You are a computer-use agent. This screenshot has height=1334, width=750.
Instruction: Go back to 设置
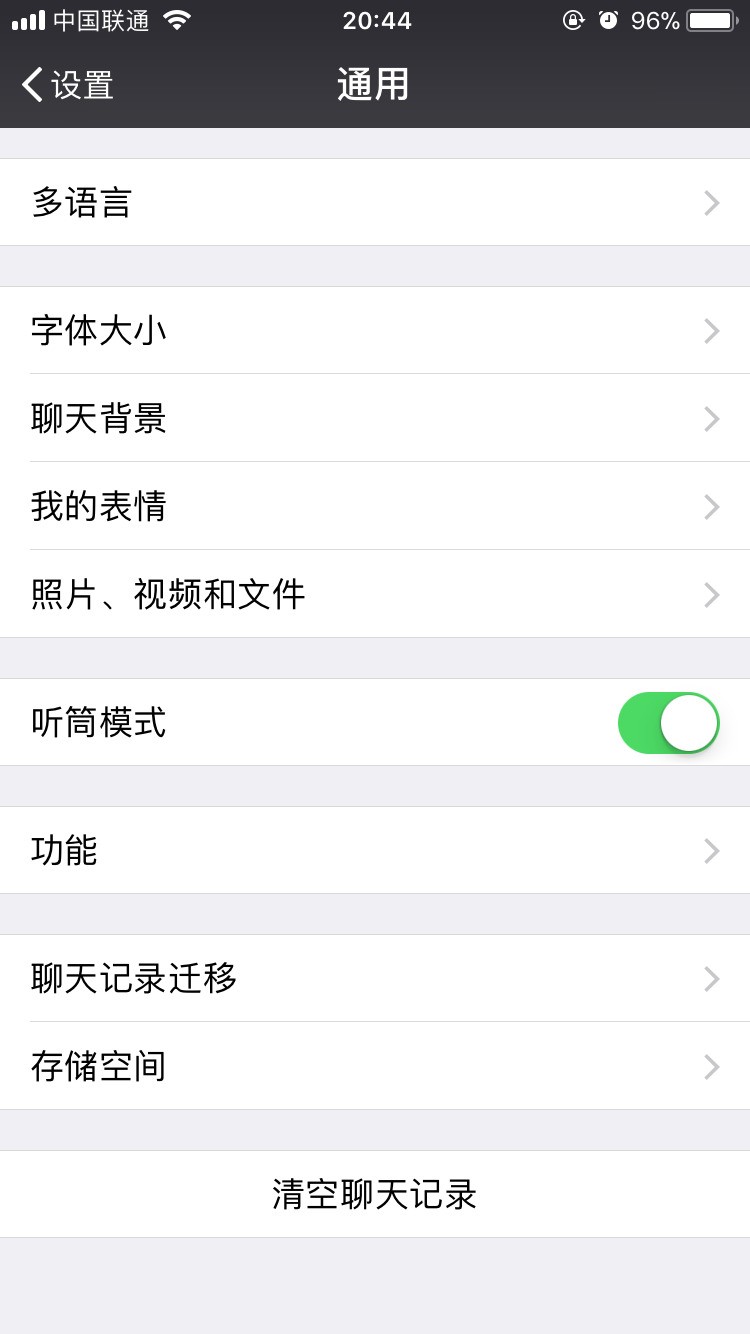click(x=68, y=85)
